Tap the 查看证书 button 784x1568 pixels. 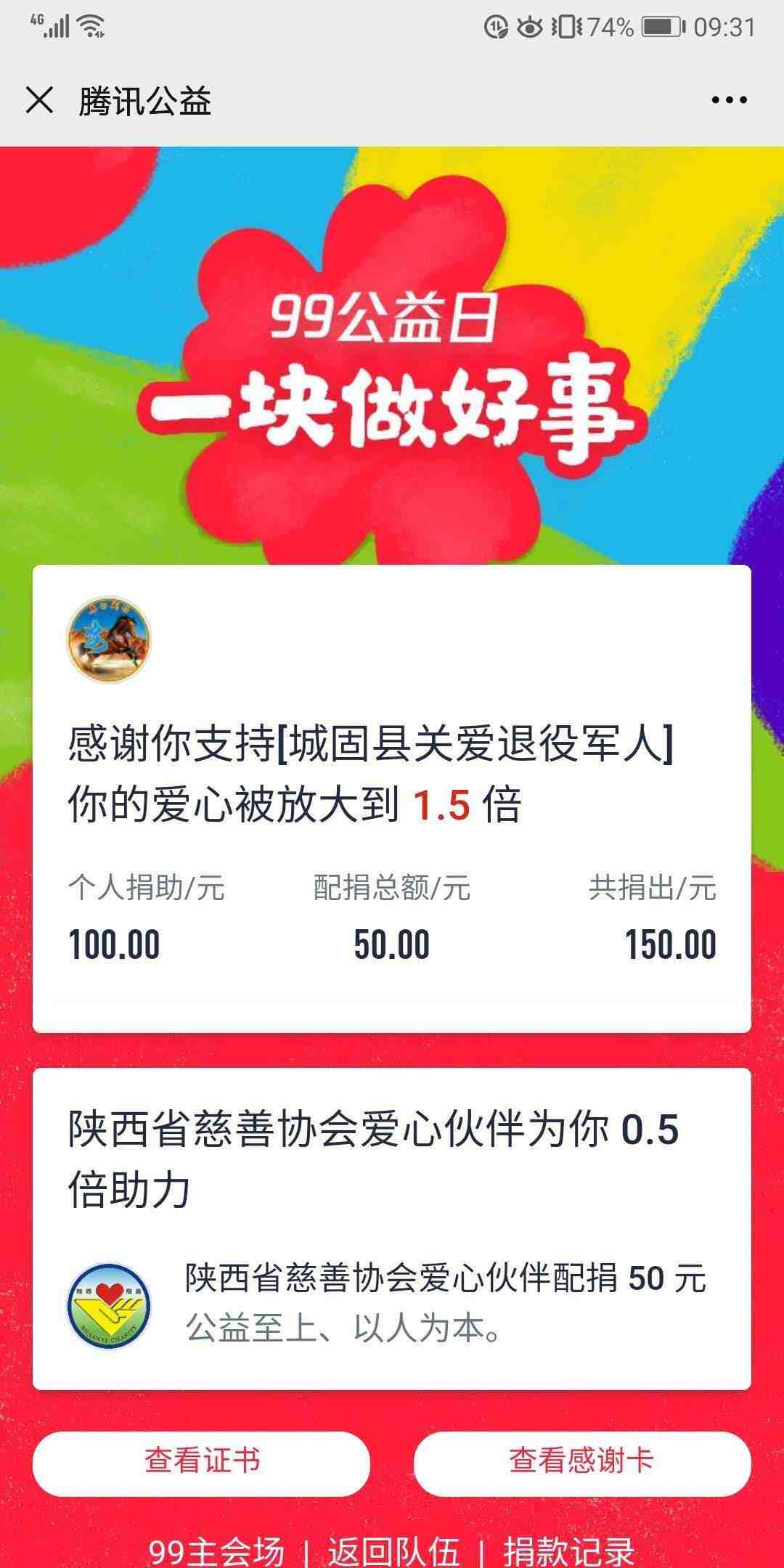202,1459
